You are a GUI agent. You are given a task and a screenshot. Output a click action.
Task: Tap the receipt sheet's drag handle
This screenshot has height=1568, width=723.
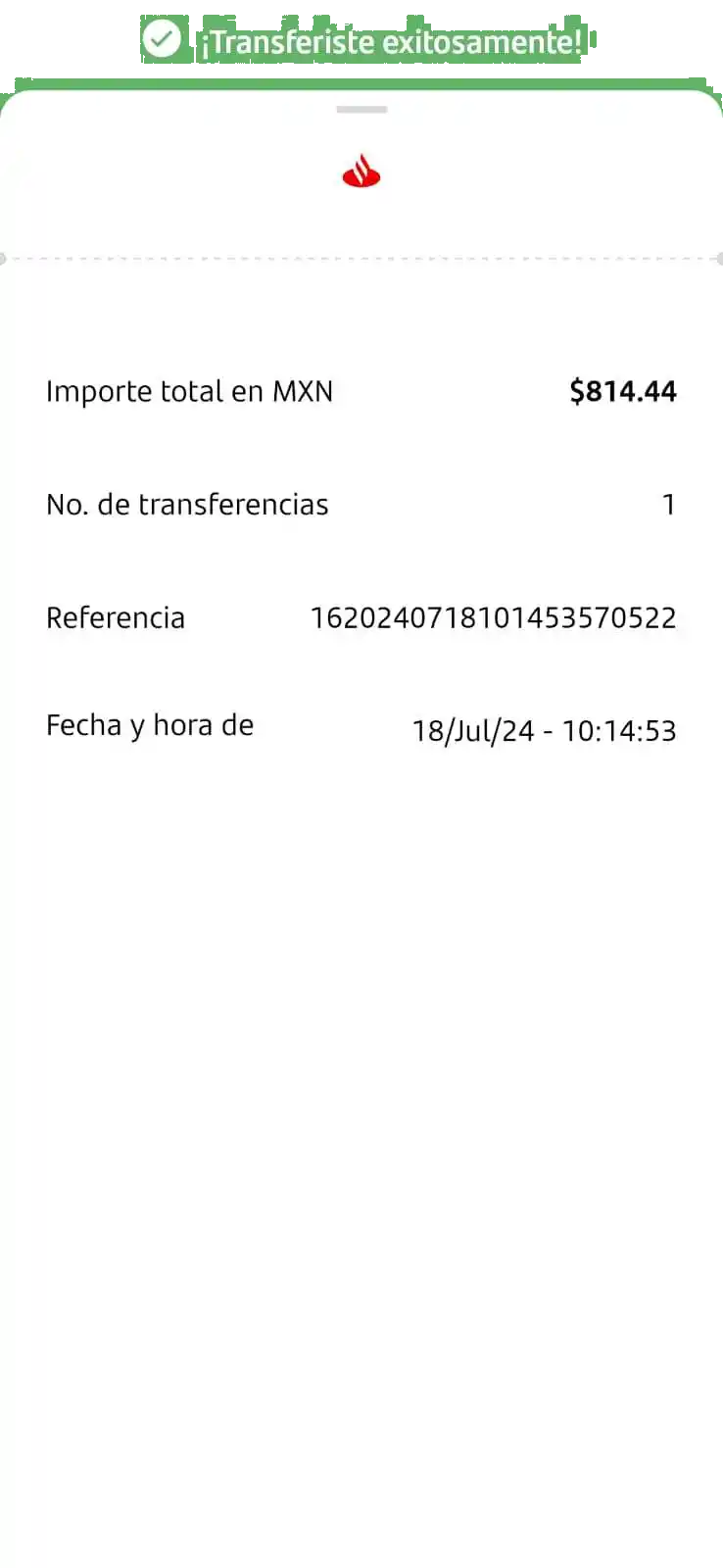361,110
